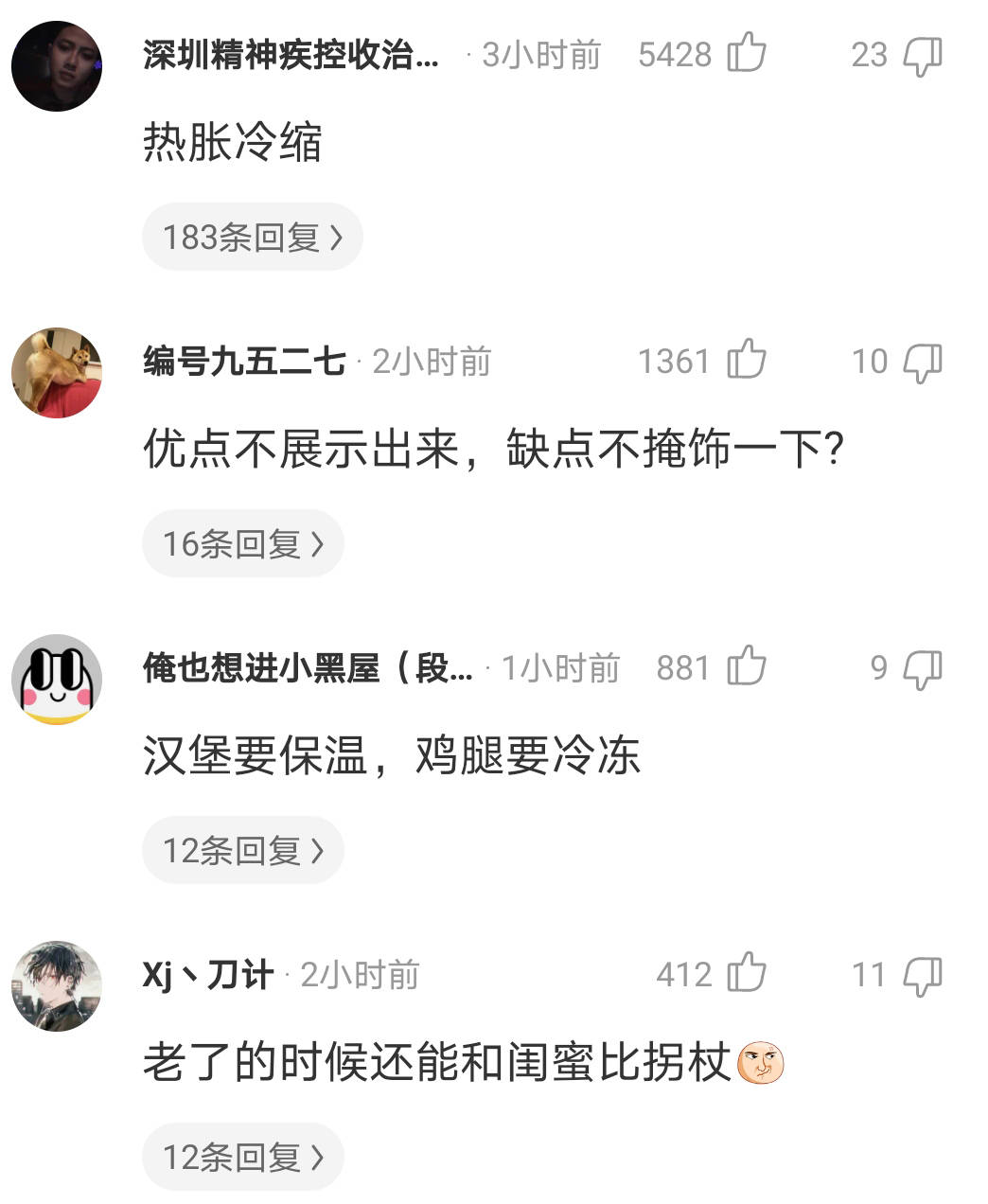Tap the username 编号九五二七

244,362
